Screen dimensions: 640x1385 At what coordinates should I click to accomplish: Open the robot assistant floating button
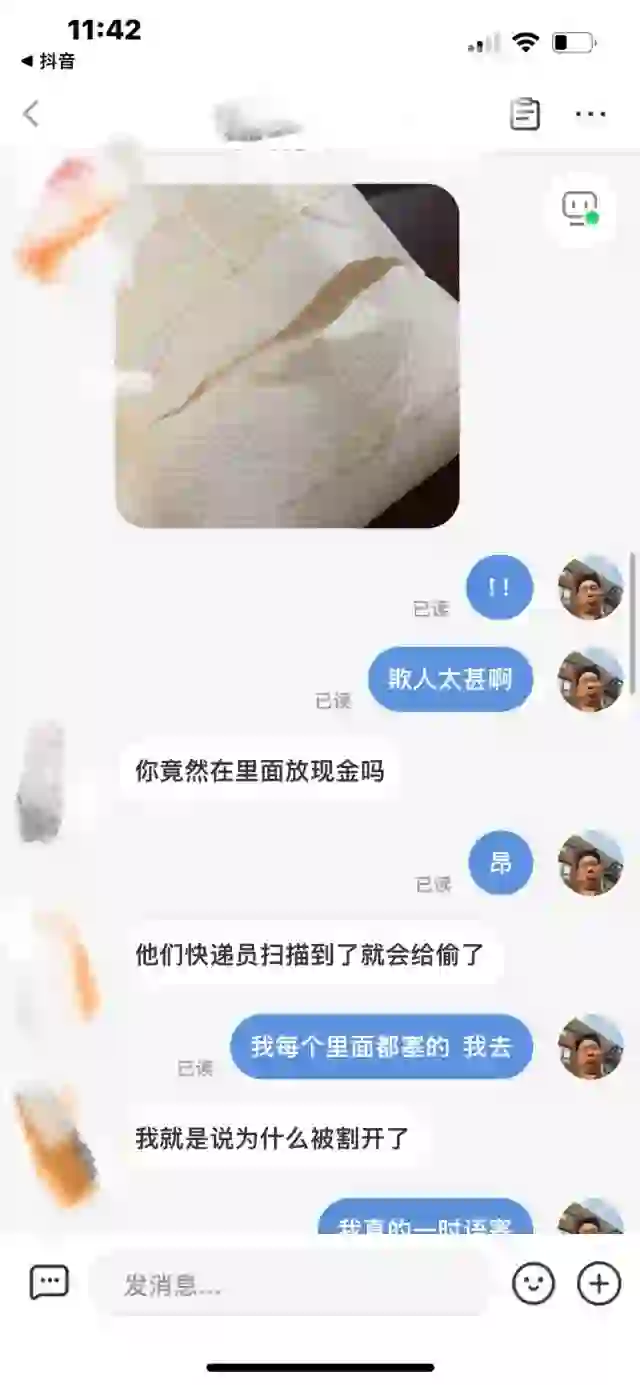click(579, 208)
